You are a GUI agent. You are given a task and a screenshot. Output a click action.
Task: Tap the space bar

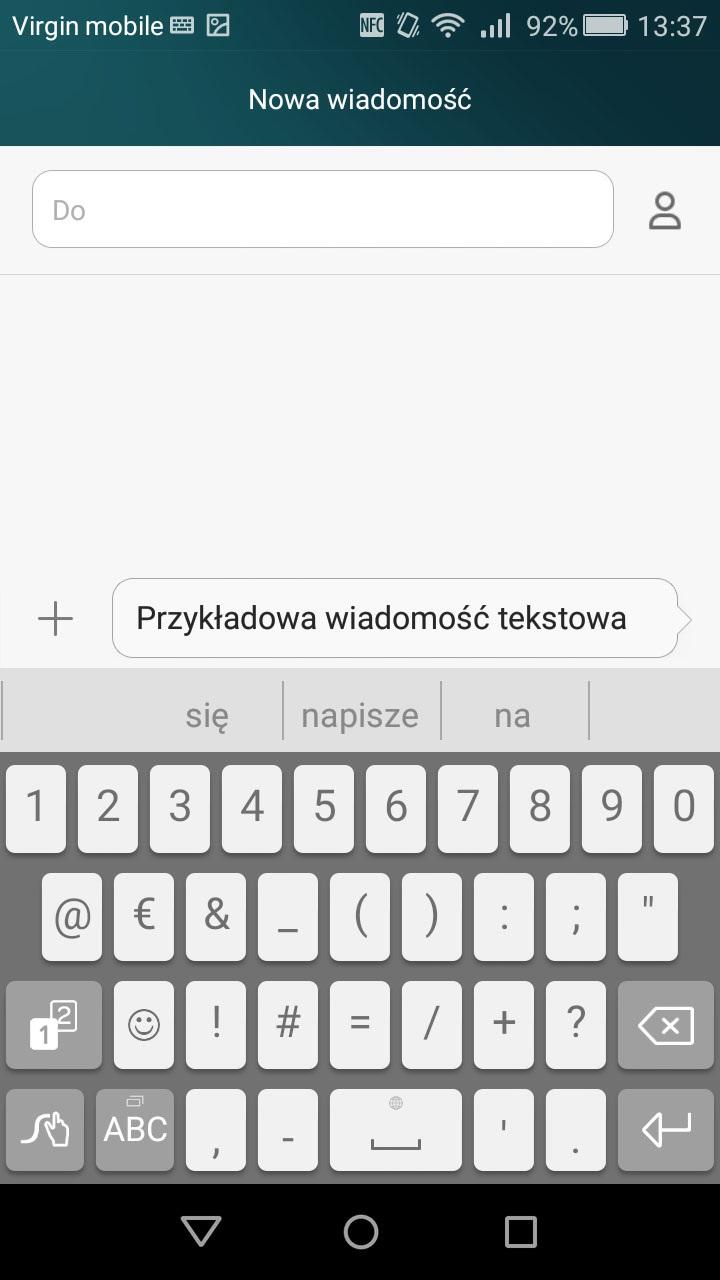click(396, 1130)
